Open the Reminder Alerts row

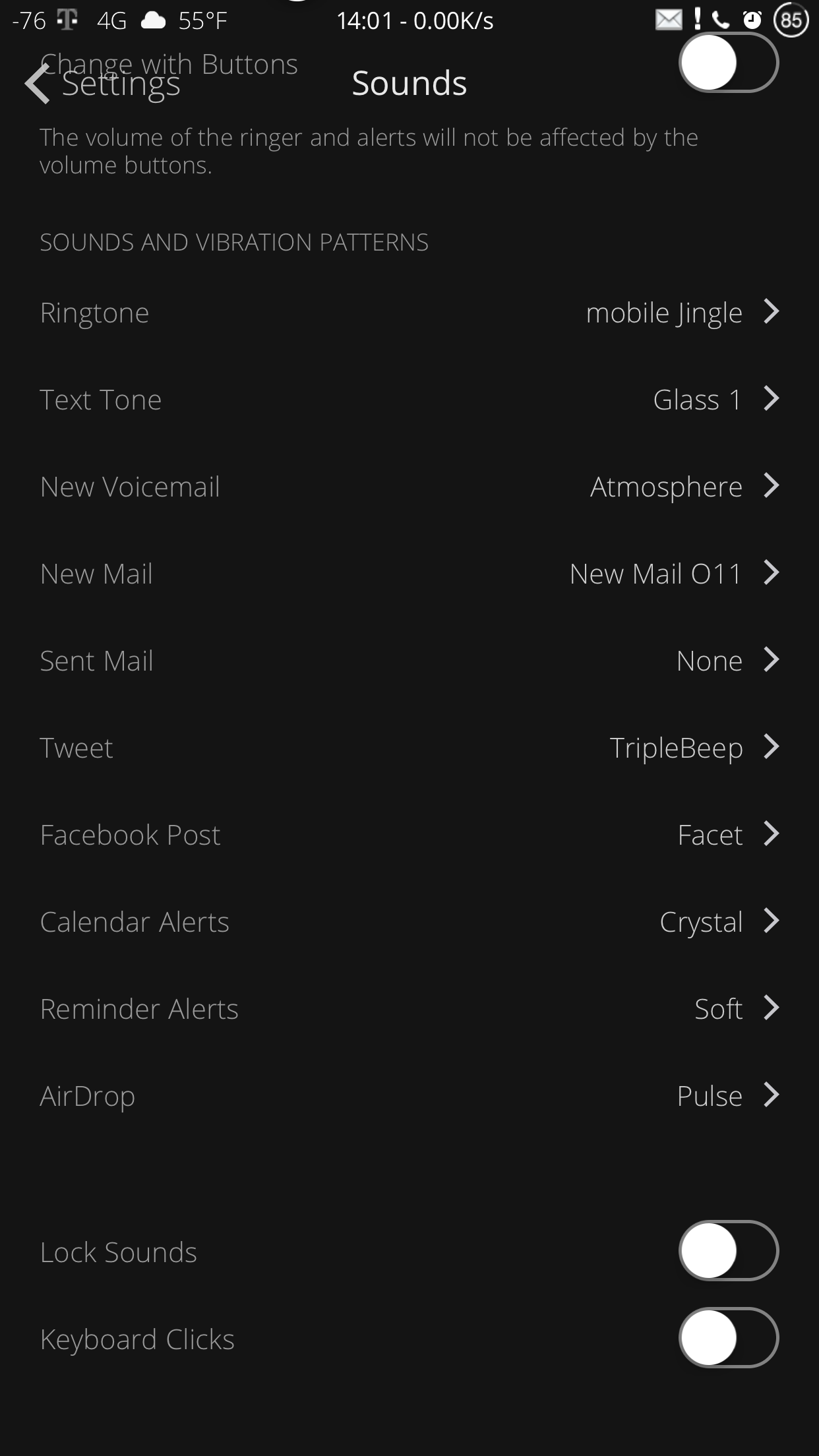[x=409, y=1008]
